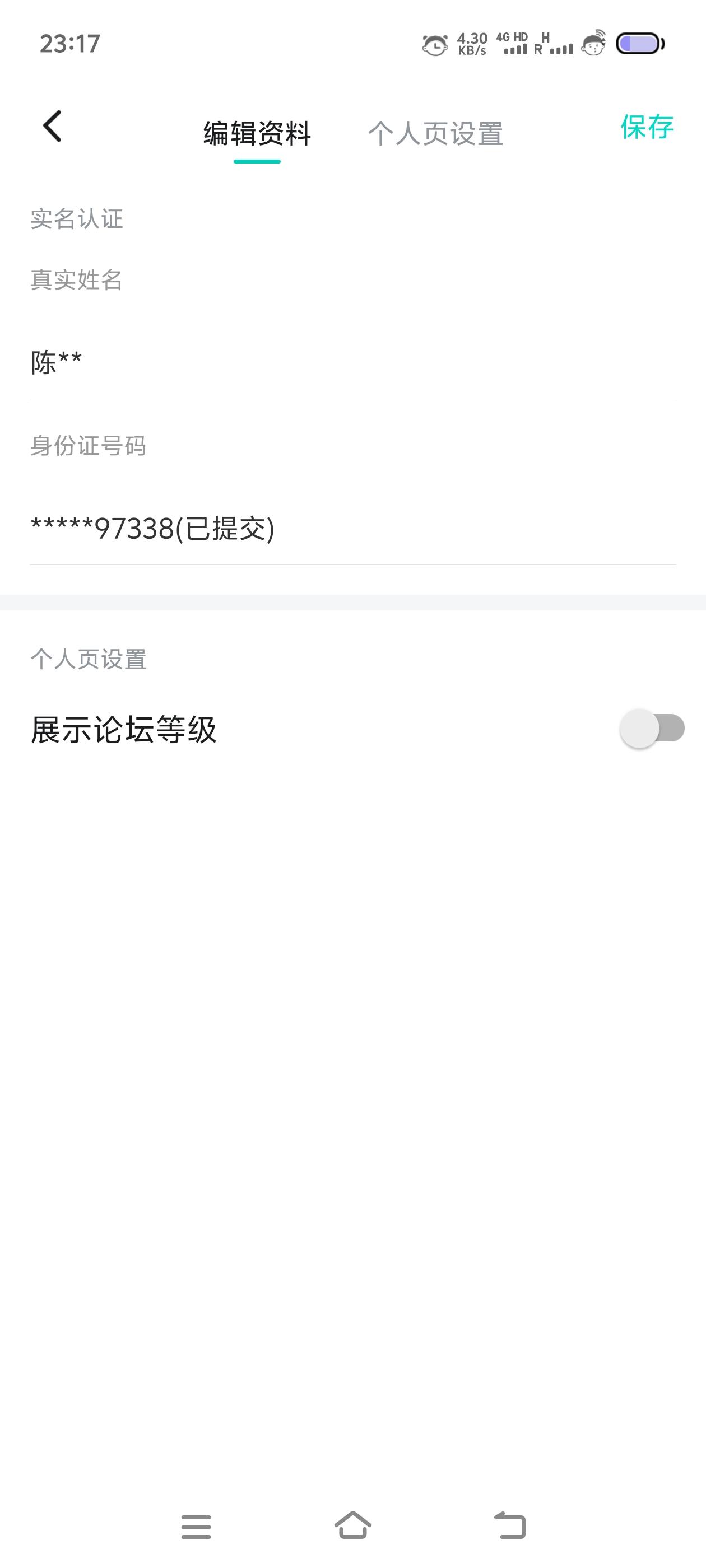Select the 编辑资料 tab
Image resolution: width=706 pixels, height=1568 pixels.
[x=257, y=133]
